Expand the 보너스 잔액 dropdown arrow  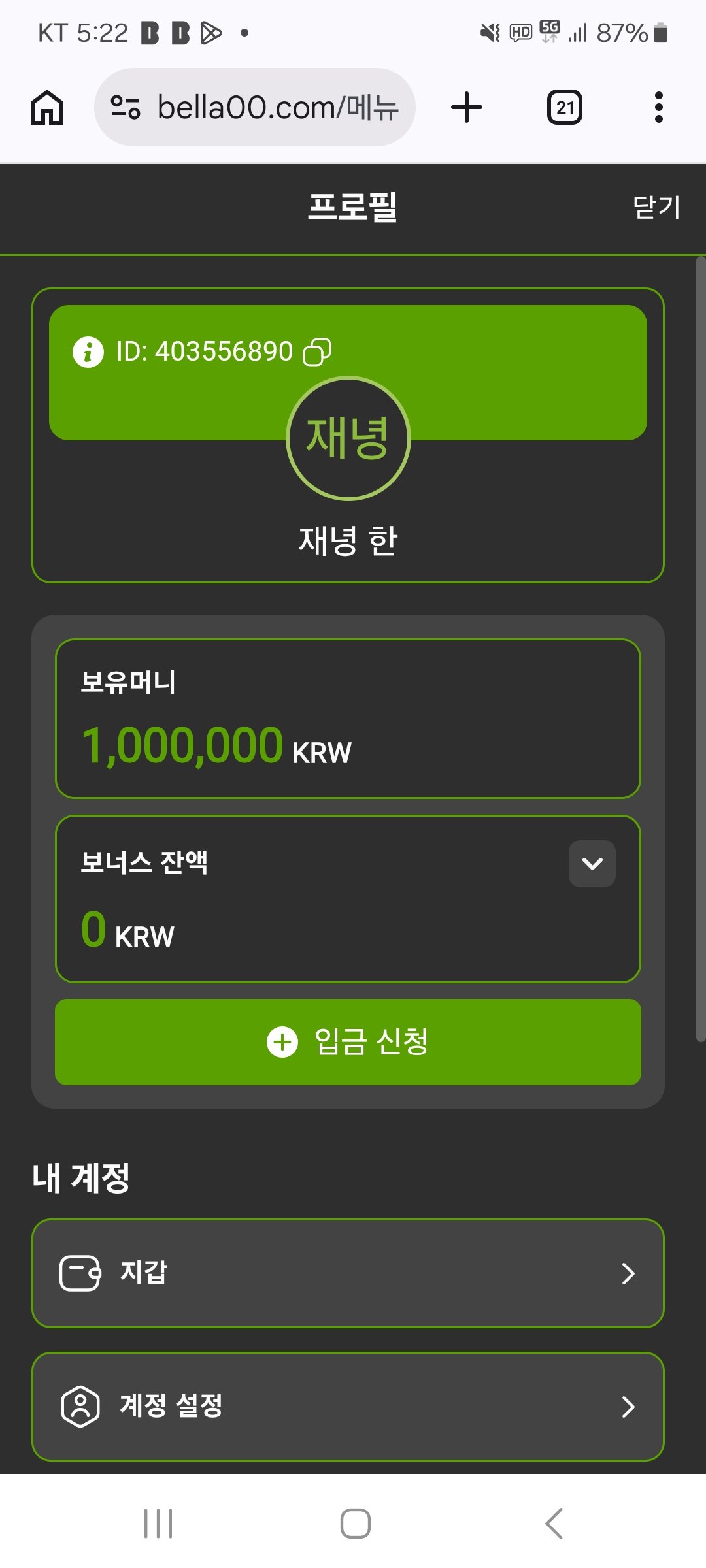(592, 864)
